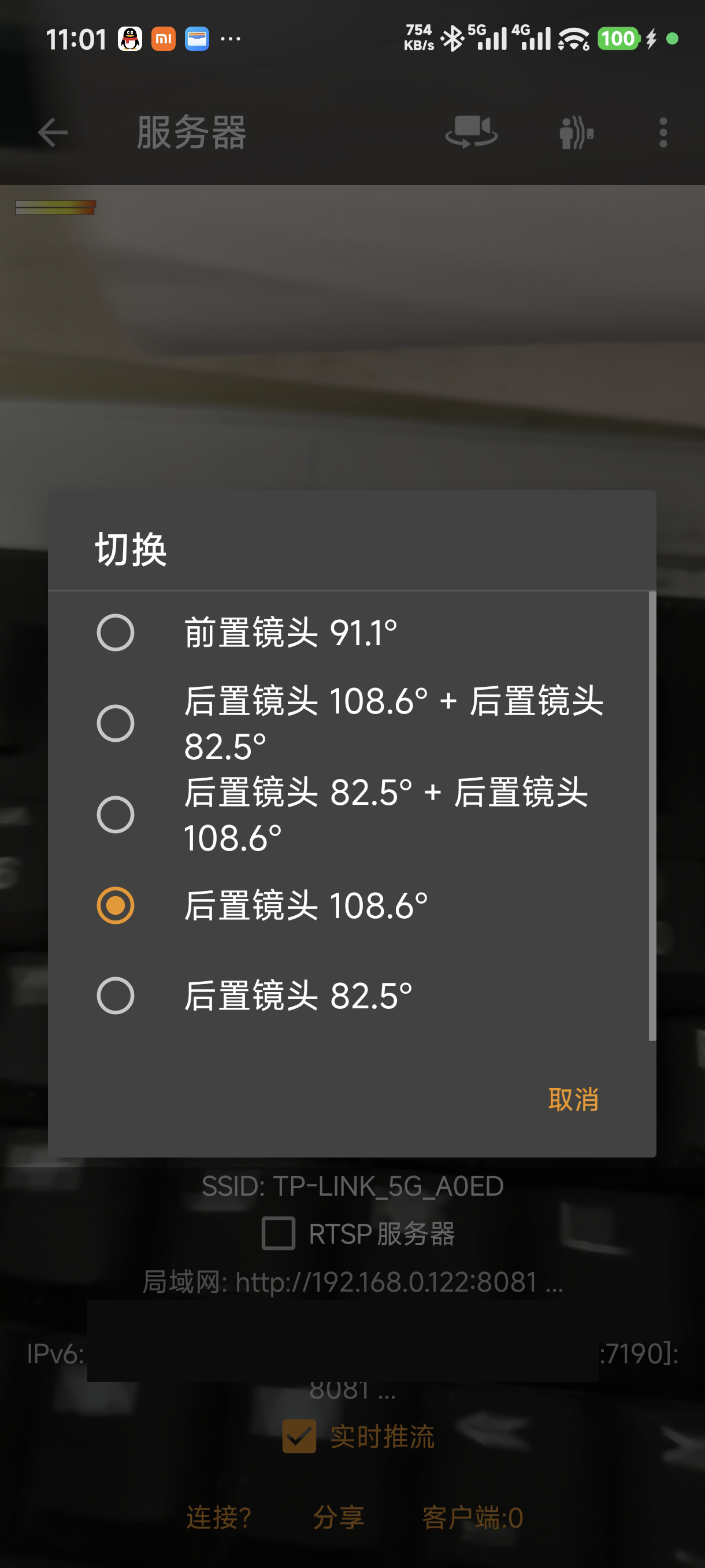Enable the RTSP 服务器 checkbox
The height and width of the screenshot is (1568, 705).
278,1233
